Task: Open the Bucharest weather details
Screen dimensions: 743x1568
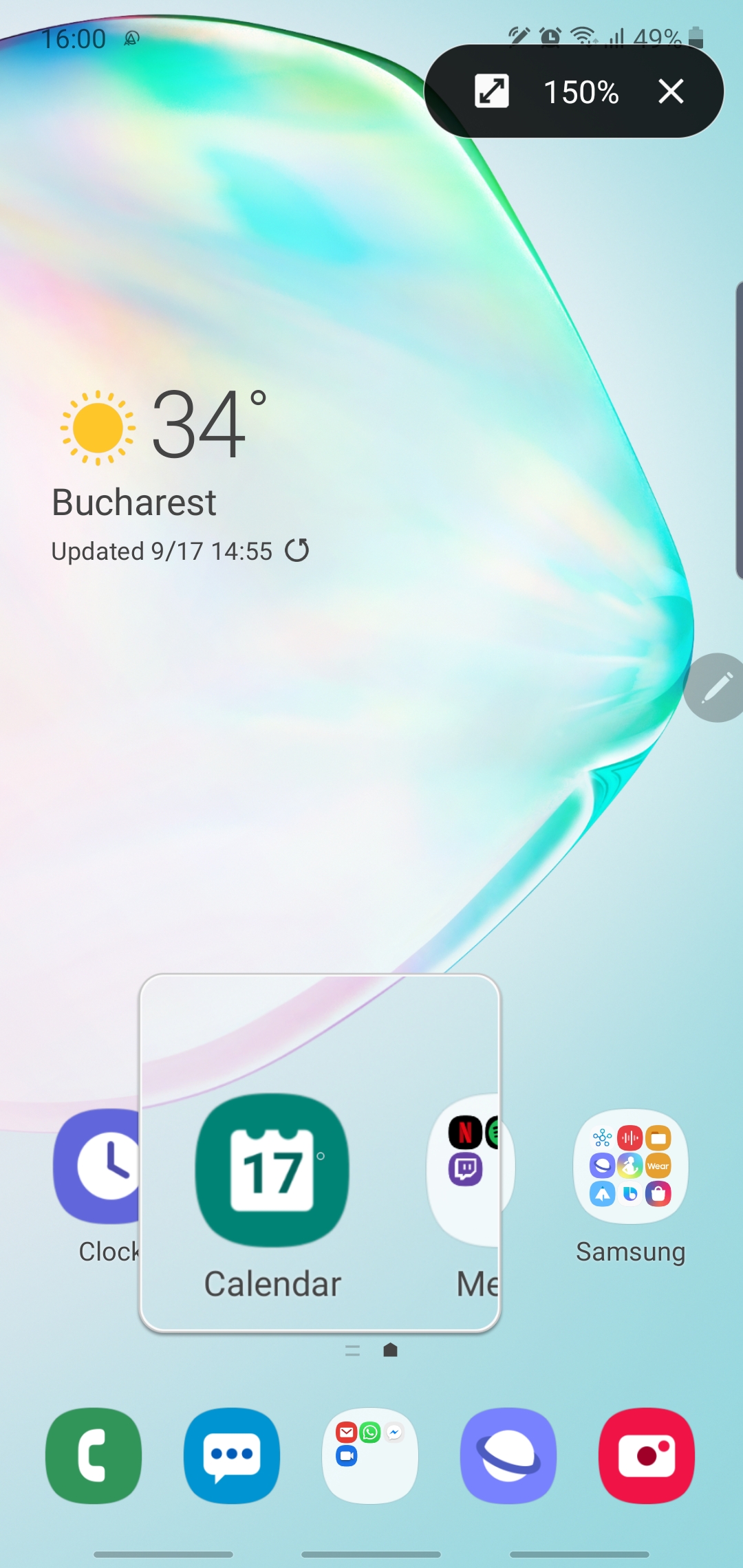Action: click(x=134, y=502)
